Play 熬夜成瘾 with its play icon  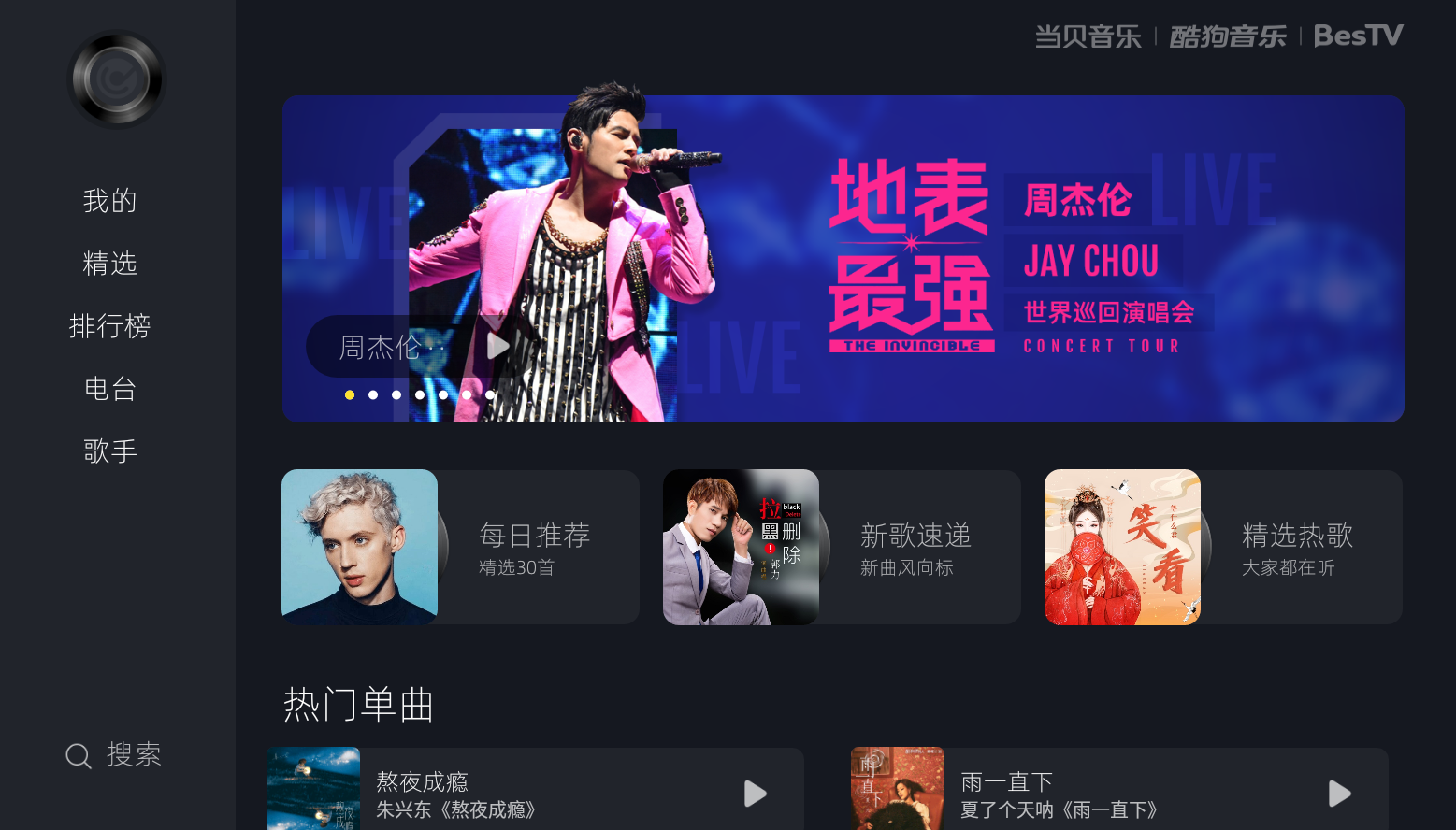[755, 794]
